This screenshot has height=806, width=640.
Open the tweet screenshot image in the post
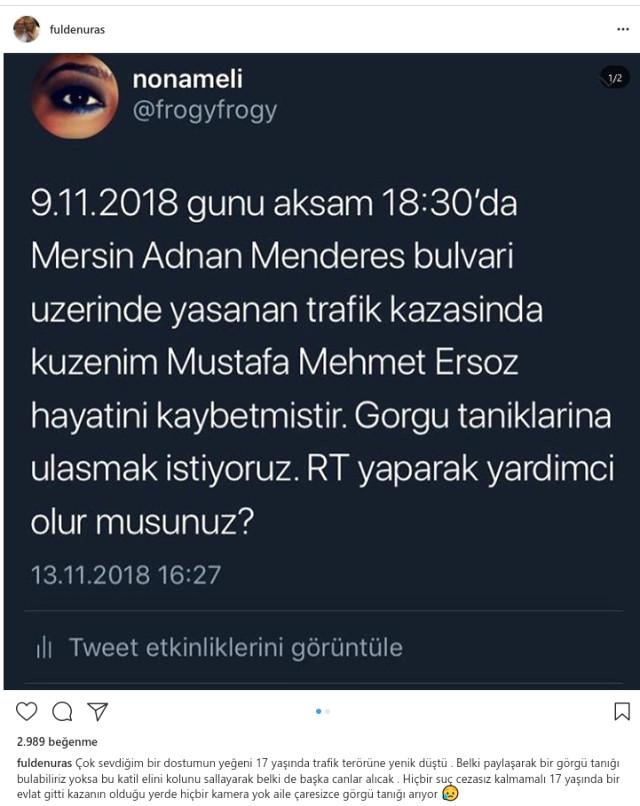point(320,370)
